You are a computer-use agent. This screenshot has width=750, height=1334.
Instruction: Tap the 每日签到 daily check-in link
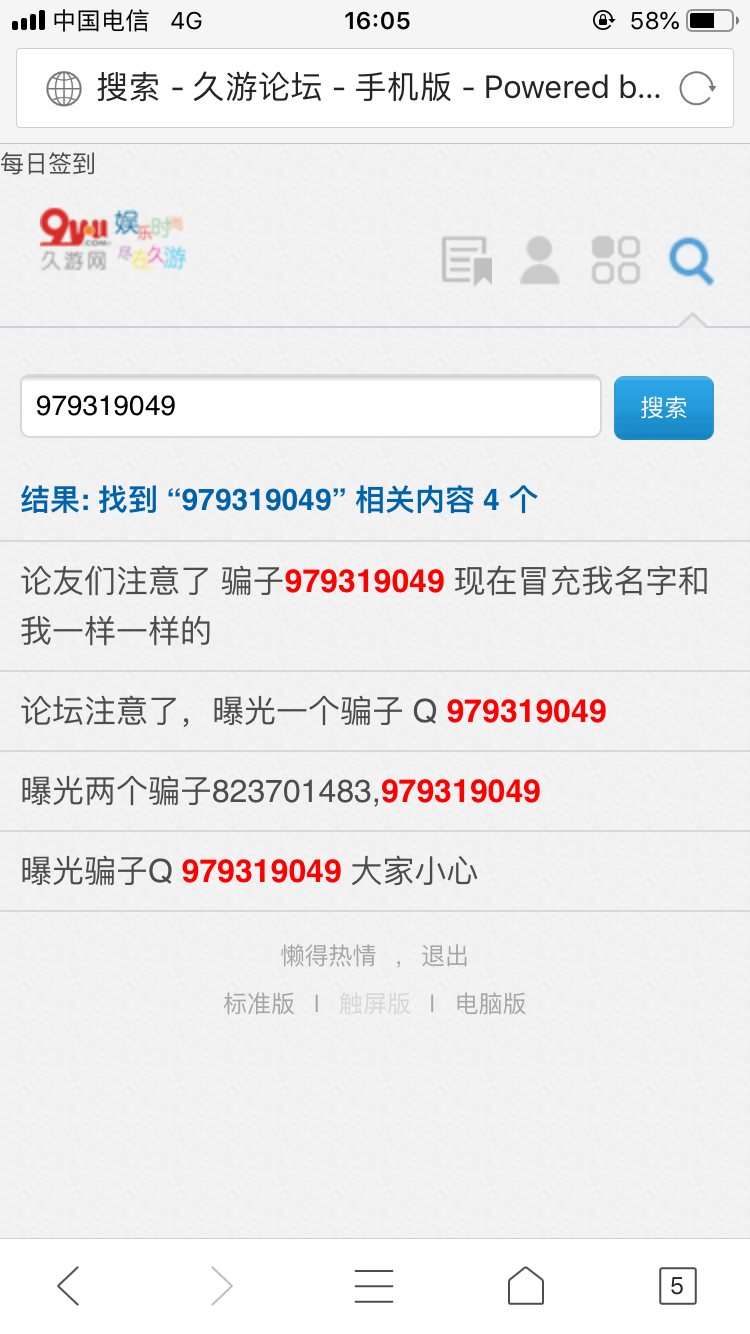click(x=48, y=164)
